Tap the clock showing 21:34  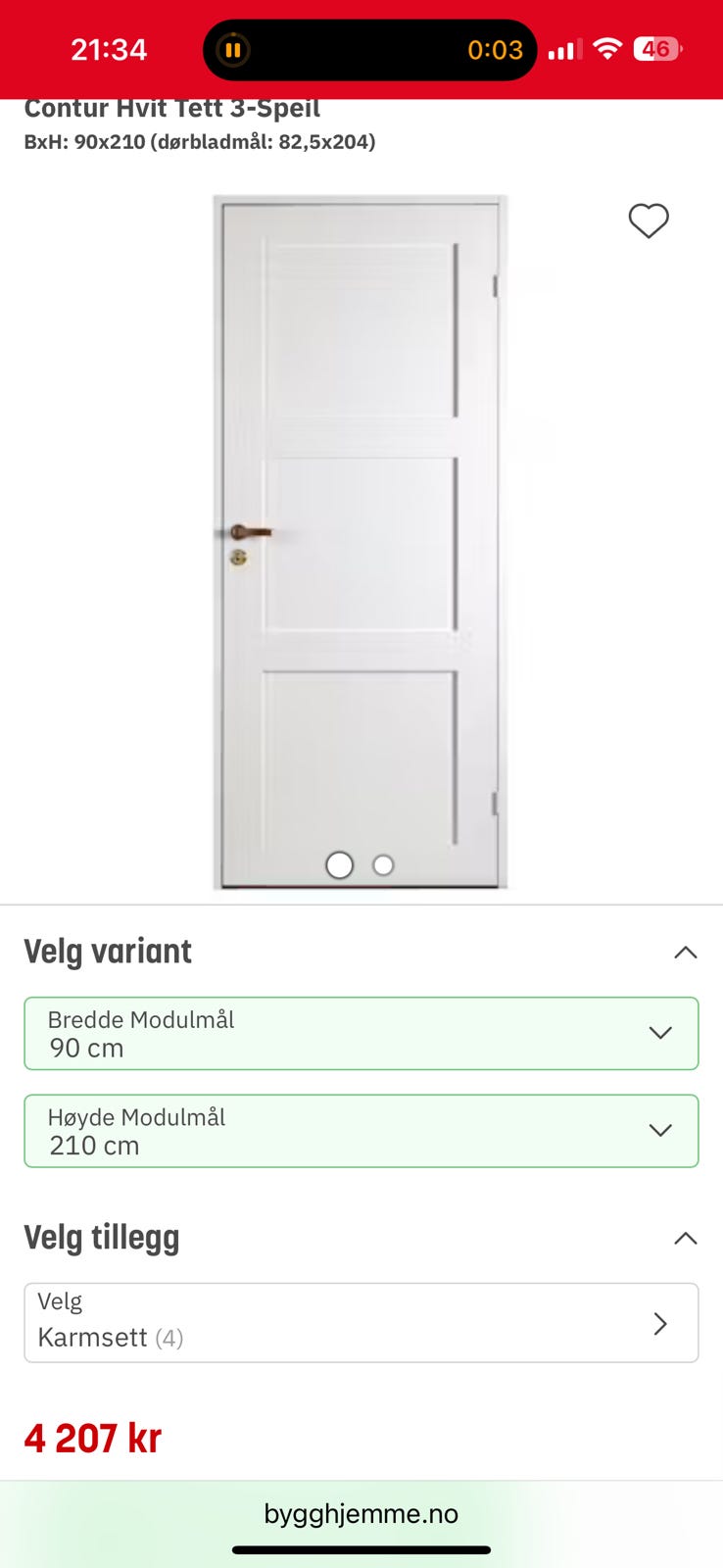coord(108,49)
